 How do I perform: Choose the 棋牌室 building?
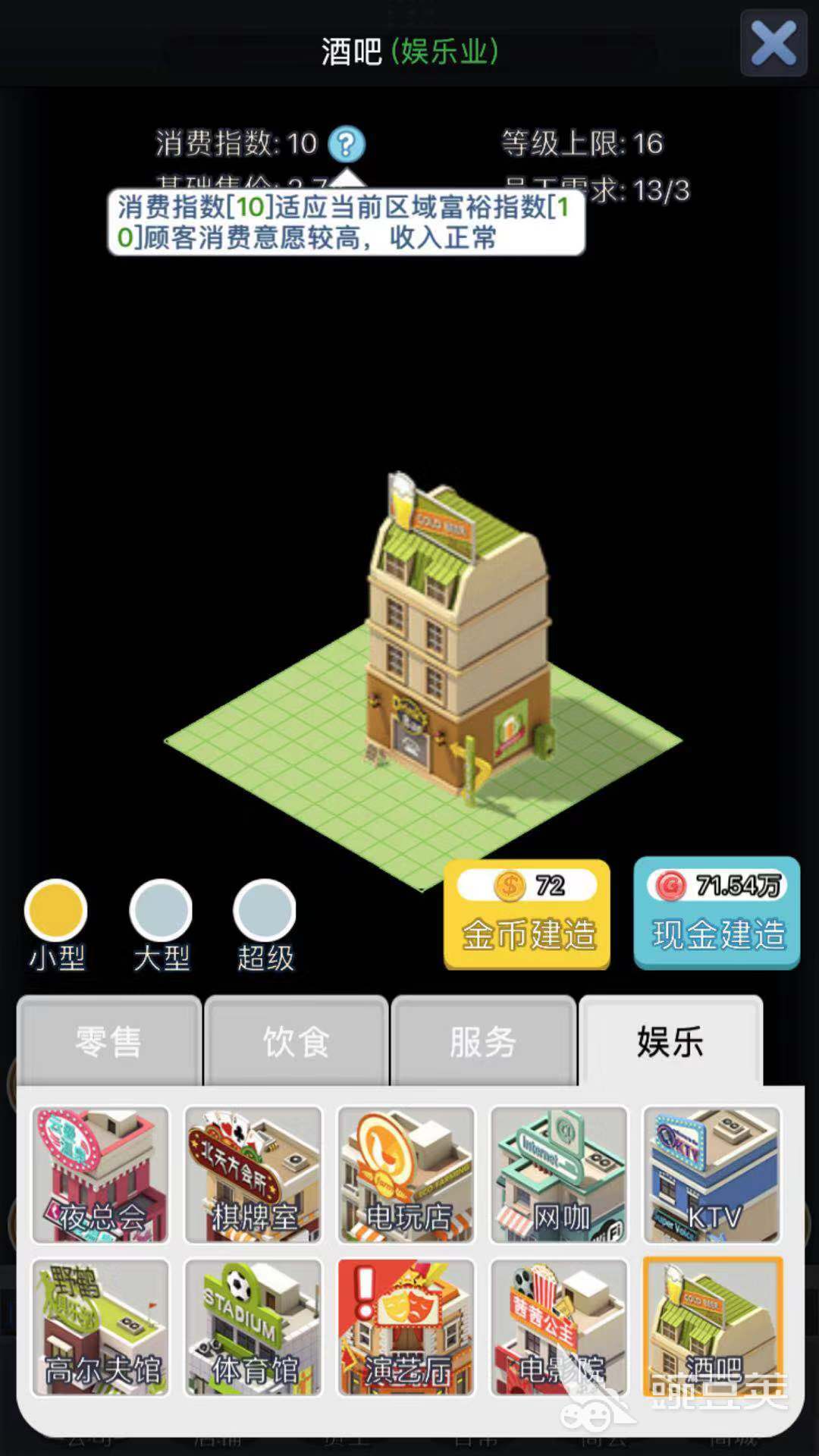pos(253,1174)
